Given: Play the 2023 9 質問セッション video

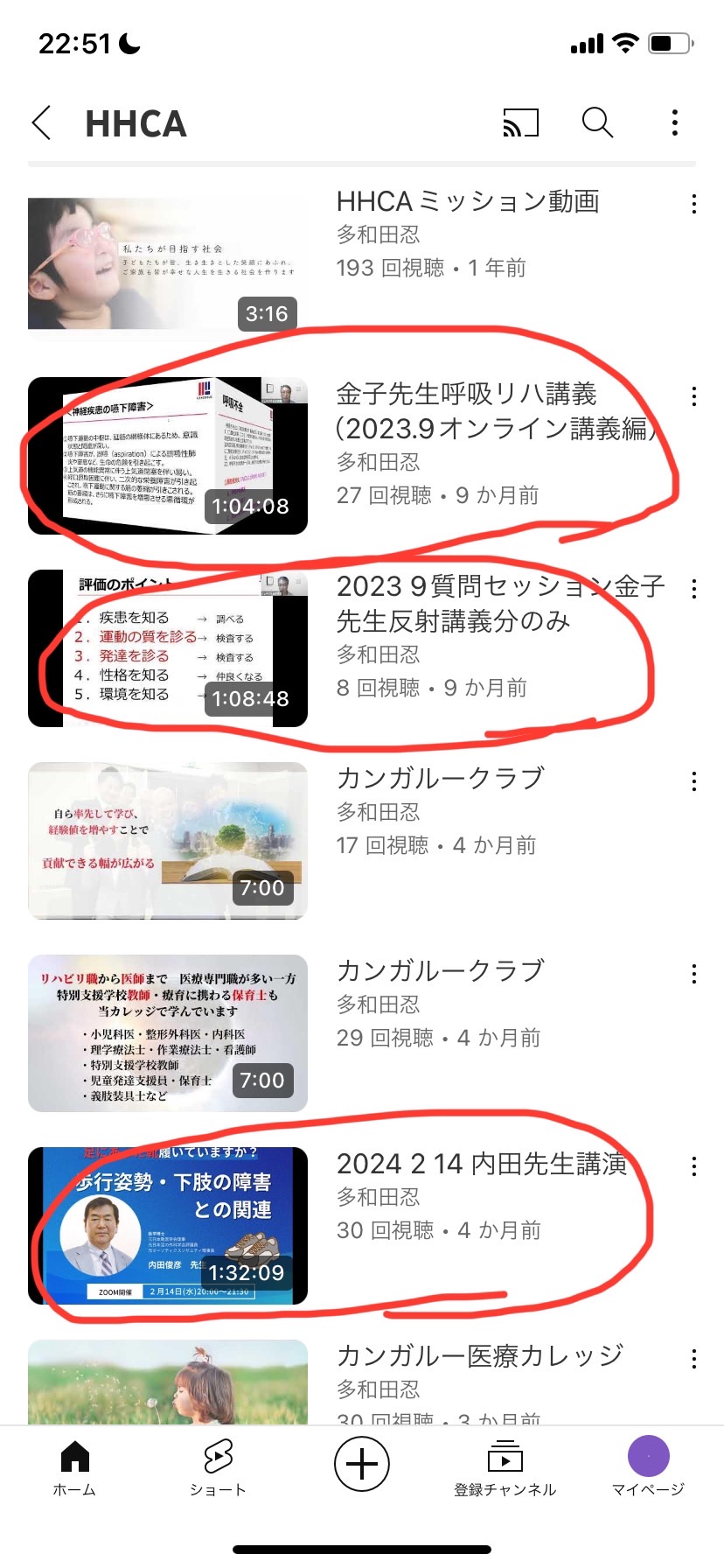Looking at the screenshot, I should pos(168,648).
